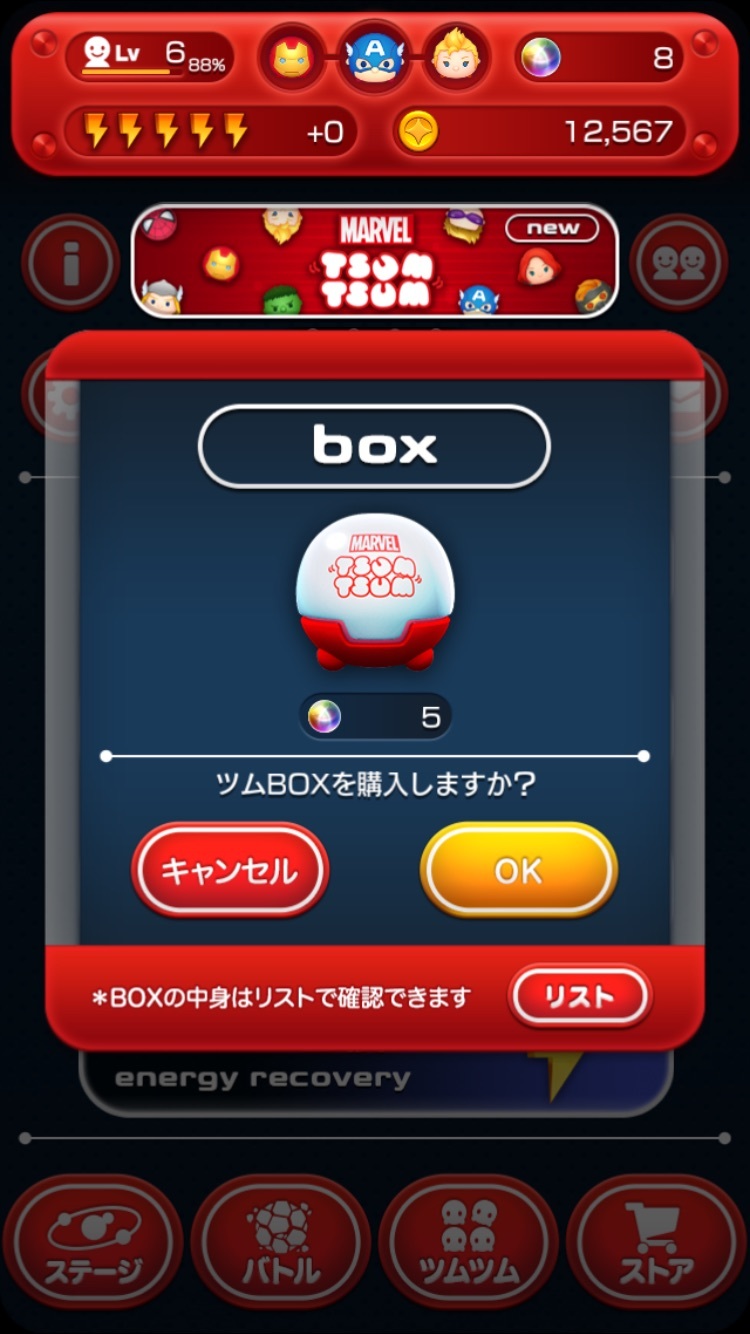The height and width of the screenshot is (1334, 750).
Task: Open the friends icon
Action: point(679,263)
